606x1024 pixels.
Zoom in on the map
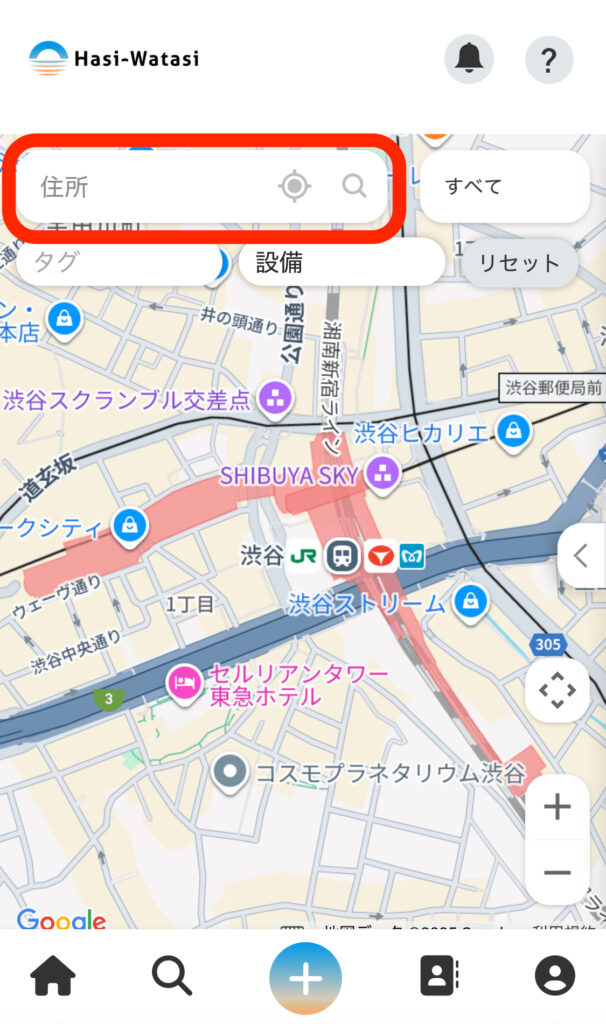click(557, 807)
